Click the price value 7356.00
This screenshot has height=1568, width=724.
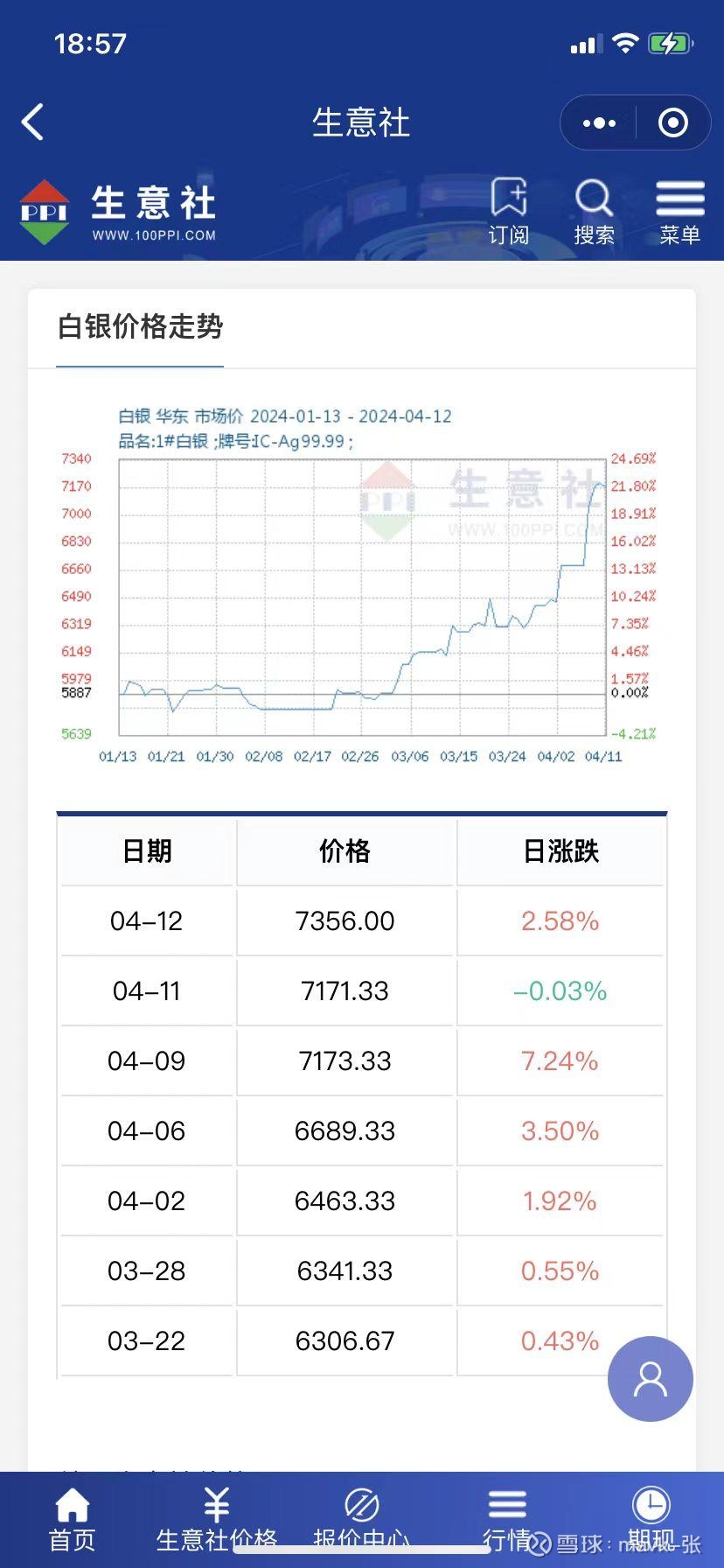tap(345, 920)
